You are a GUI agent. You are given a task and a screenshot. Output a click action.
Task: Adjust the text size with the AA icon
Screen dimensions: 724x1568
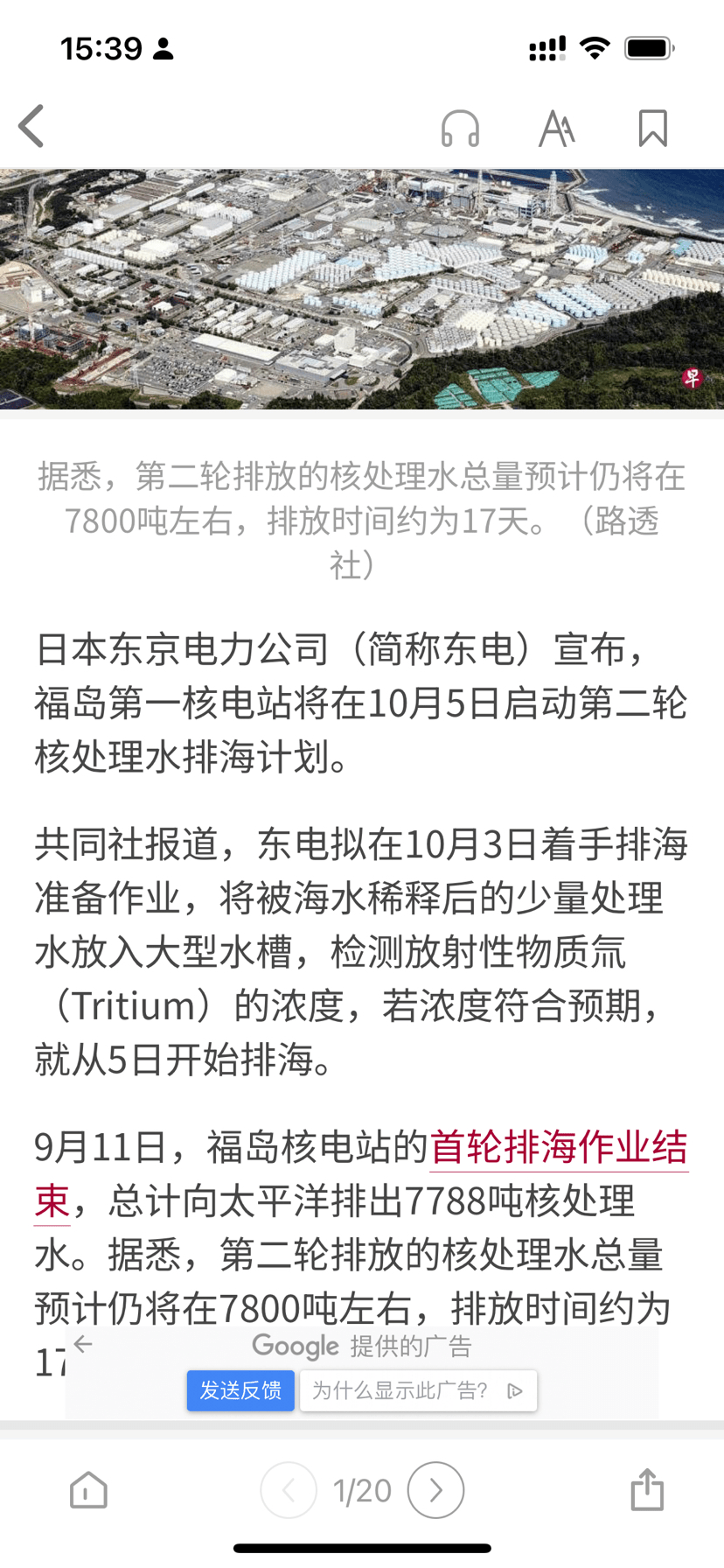click(556, 128)
